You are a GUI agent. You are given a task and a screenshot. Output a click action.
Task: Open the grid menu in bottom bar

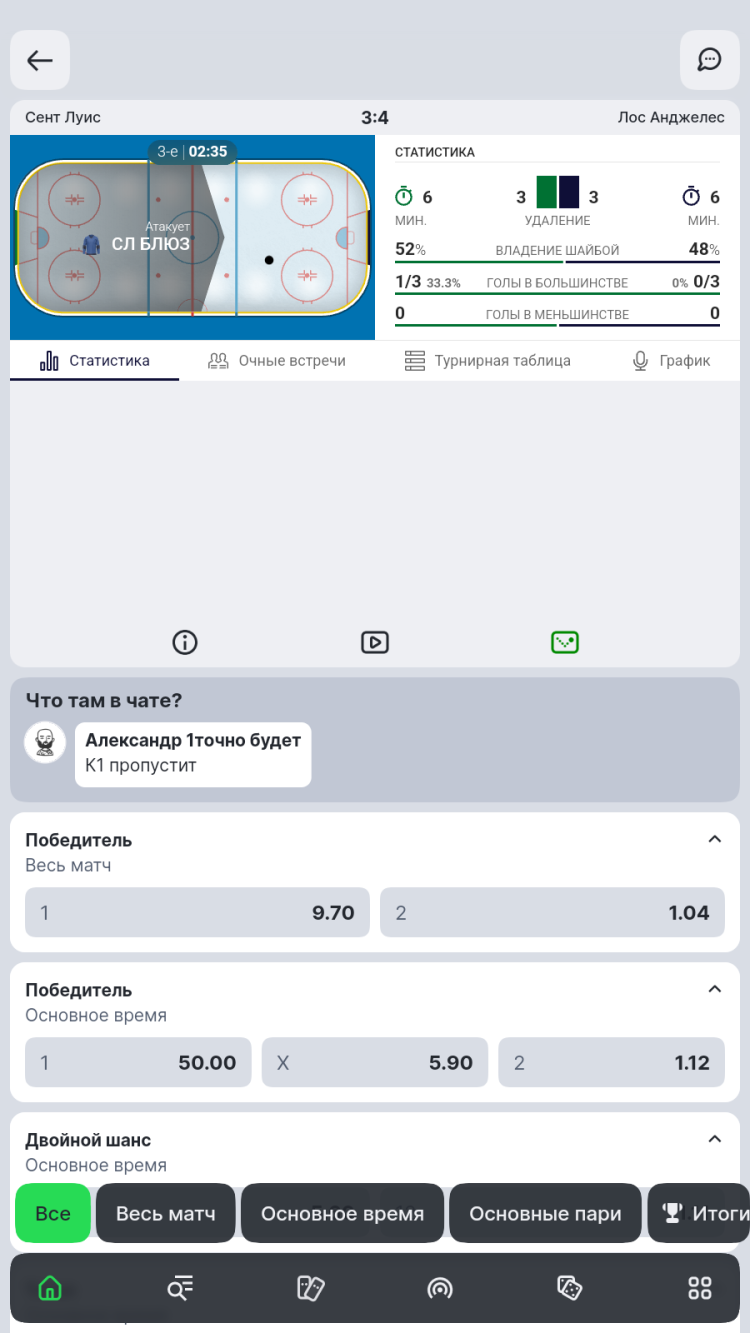[x=700, y=1288]
